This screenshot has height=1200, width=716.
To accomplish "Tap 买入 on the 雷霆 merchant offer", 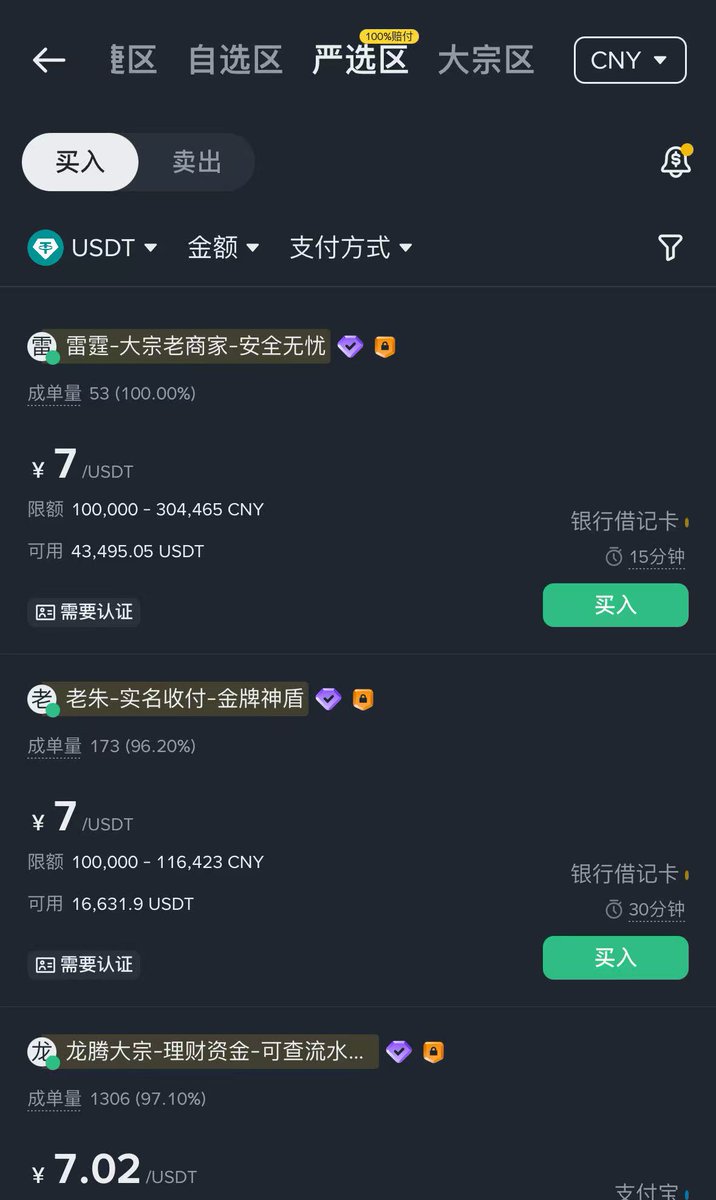I will click(615, 605).
